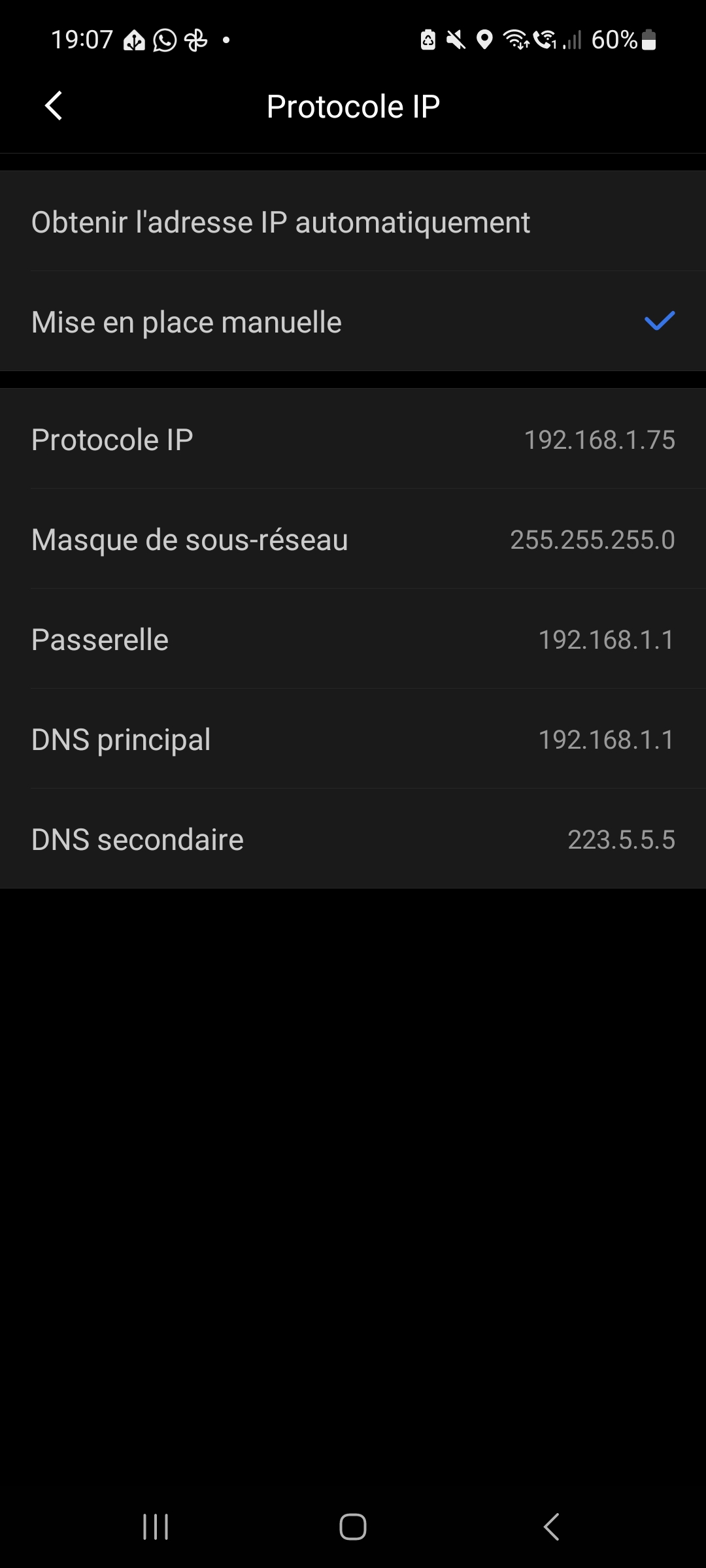Screen dimensions: 706x1568
Task: Choose Mise en place manuelle option
Action: 353,321
